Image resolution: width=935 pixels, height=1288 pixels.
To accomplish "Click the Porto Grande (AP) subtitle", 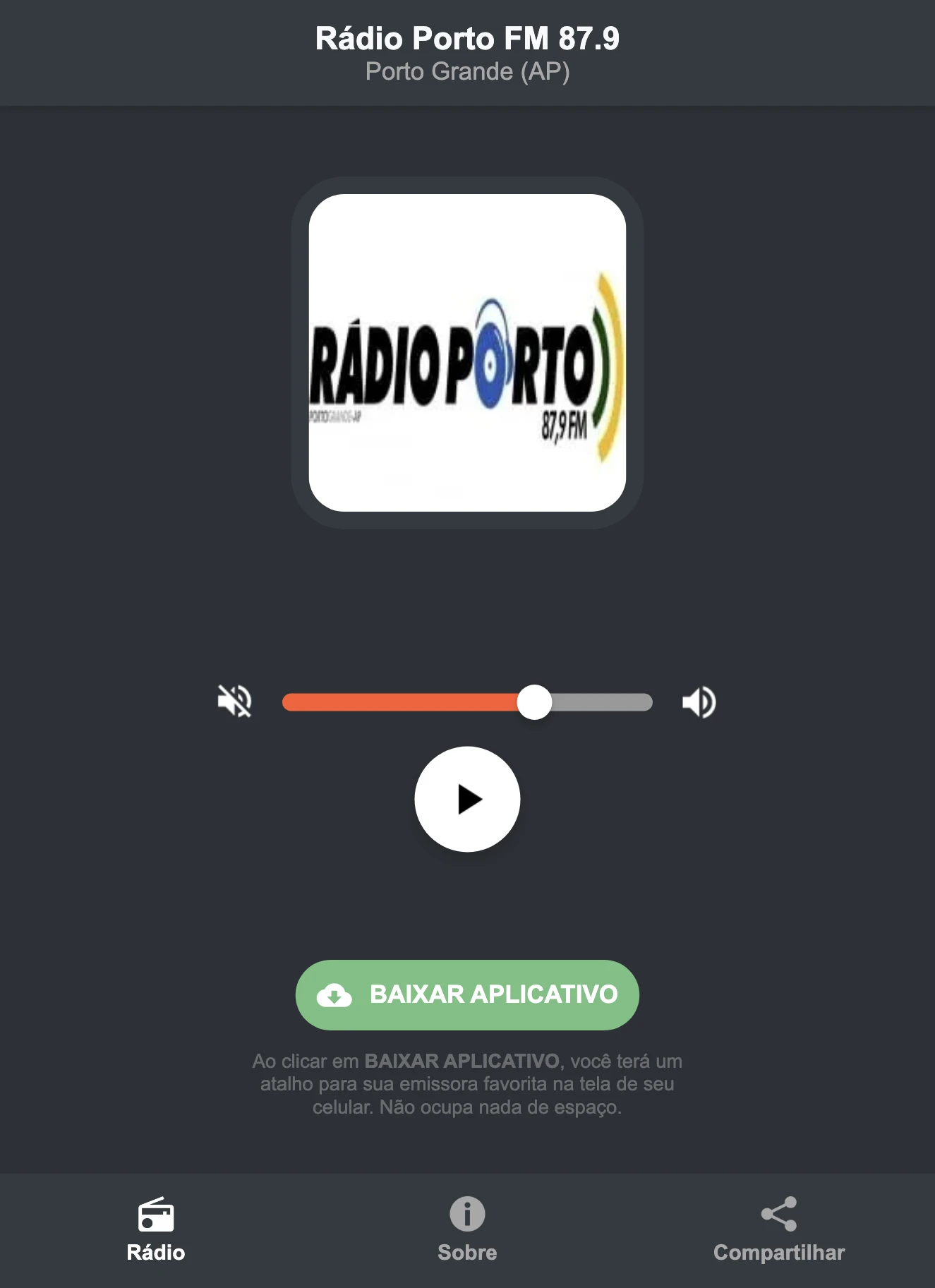I will tap(467, 70).
